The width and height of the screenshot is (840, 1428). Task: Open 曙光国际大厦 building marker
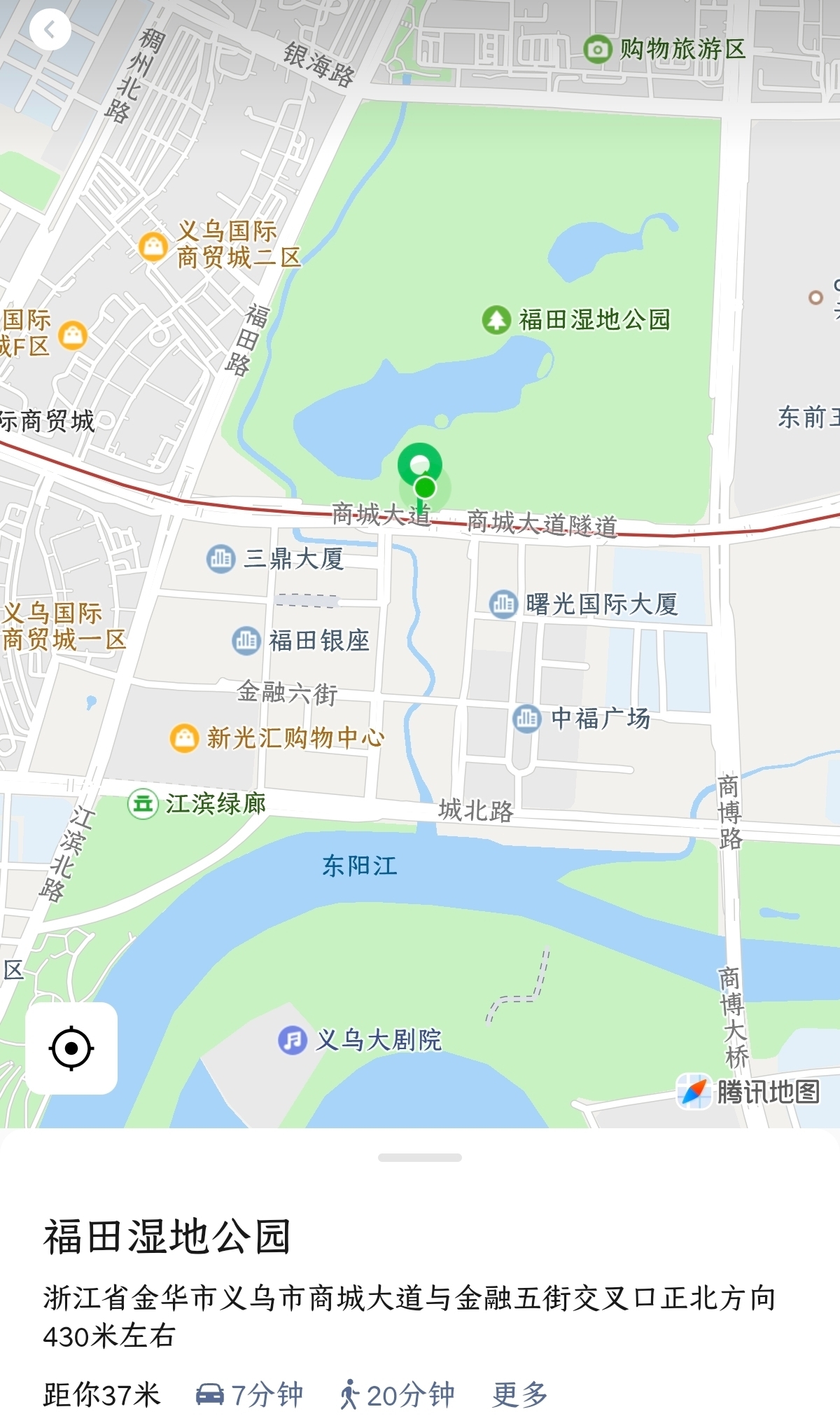click(x=503, y=604)
